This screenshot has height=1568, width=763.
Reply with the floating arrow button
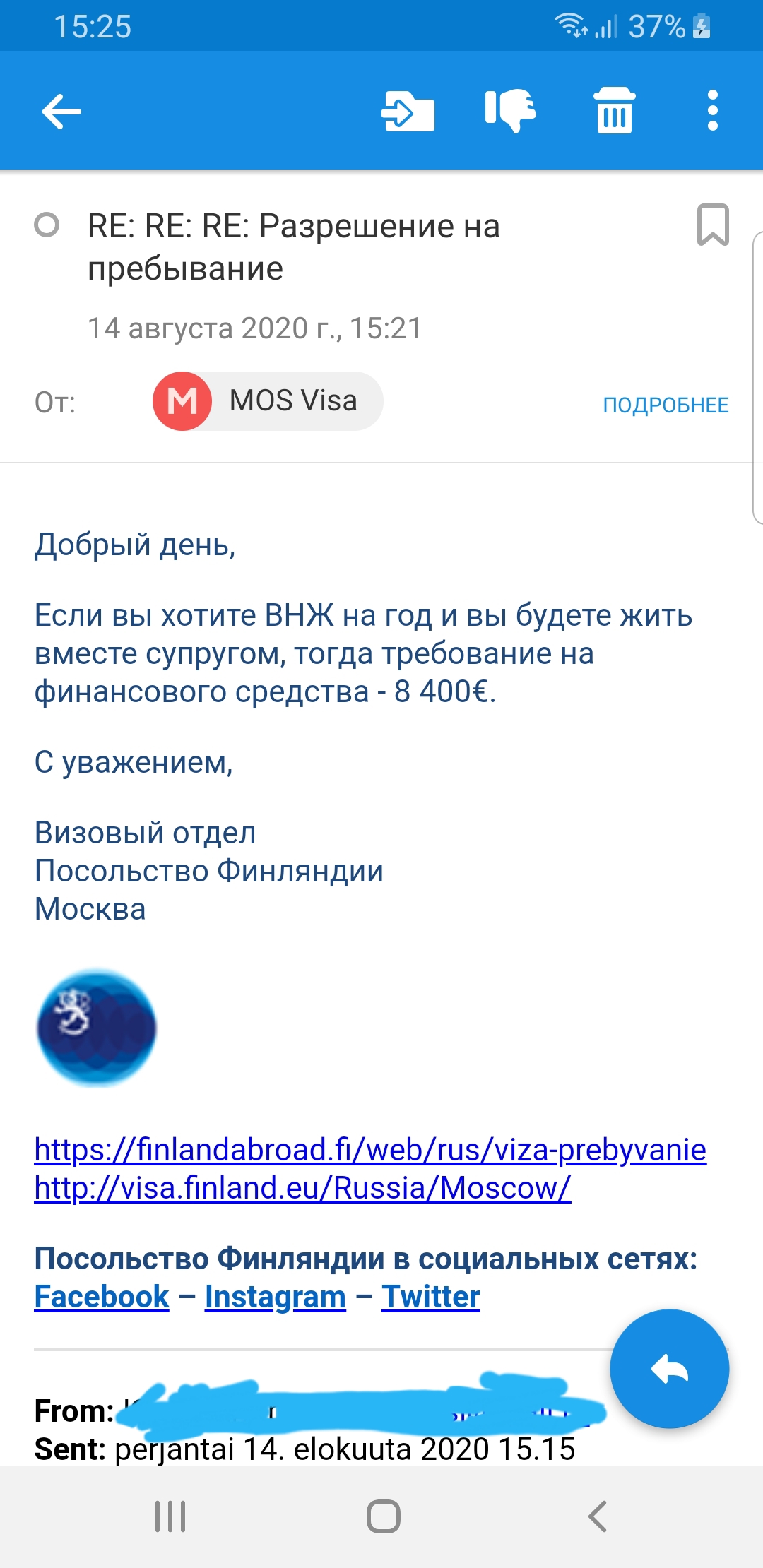pyautogui.click(x=669, y=1369)
